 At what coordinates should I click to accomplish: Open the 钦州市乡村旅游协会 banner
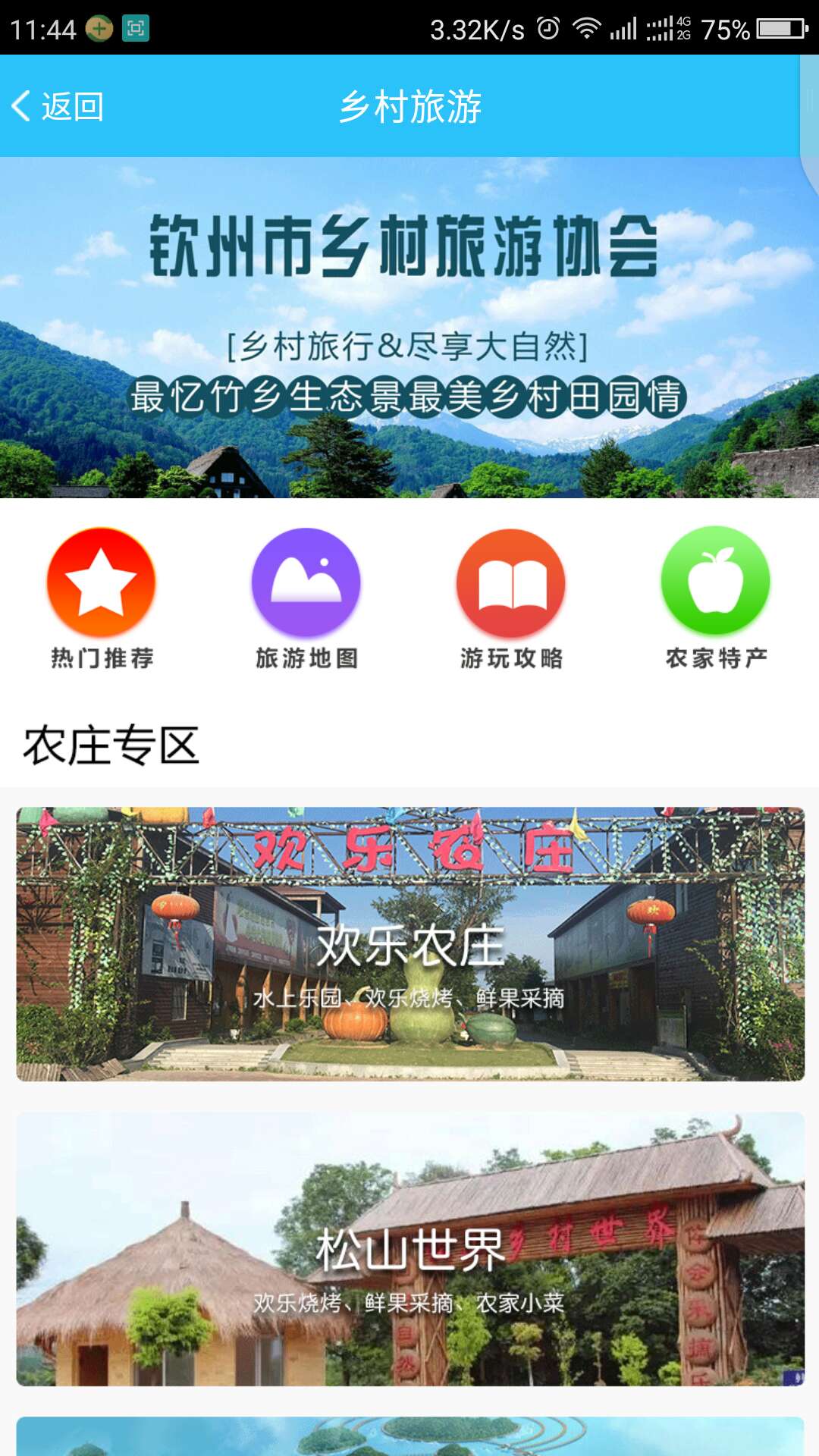(x=409, y=328)
